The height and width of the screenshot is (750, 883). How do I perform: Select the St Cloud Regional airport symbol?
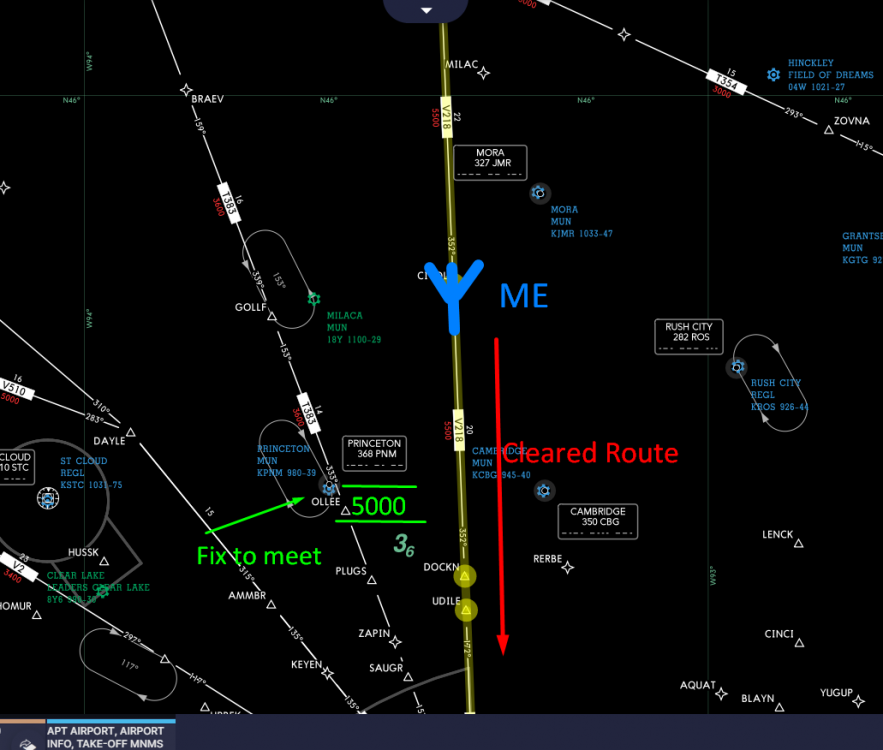47,497
